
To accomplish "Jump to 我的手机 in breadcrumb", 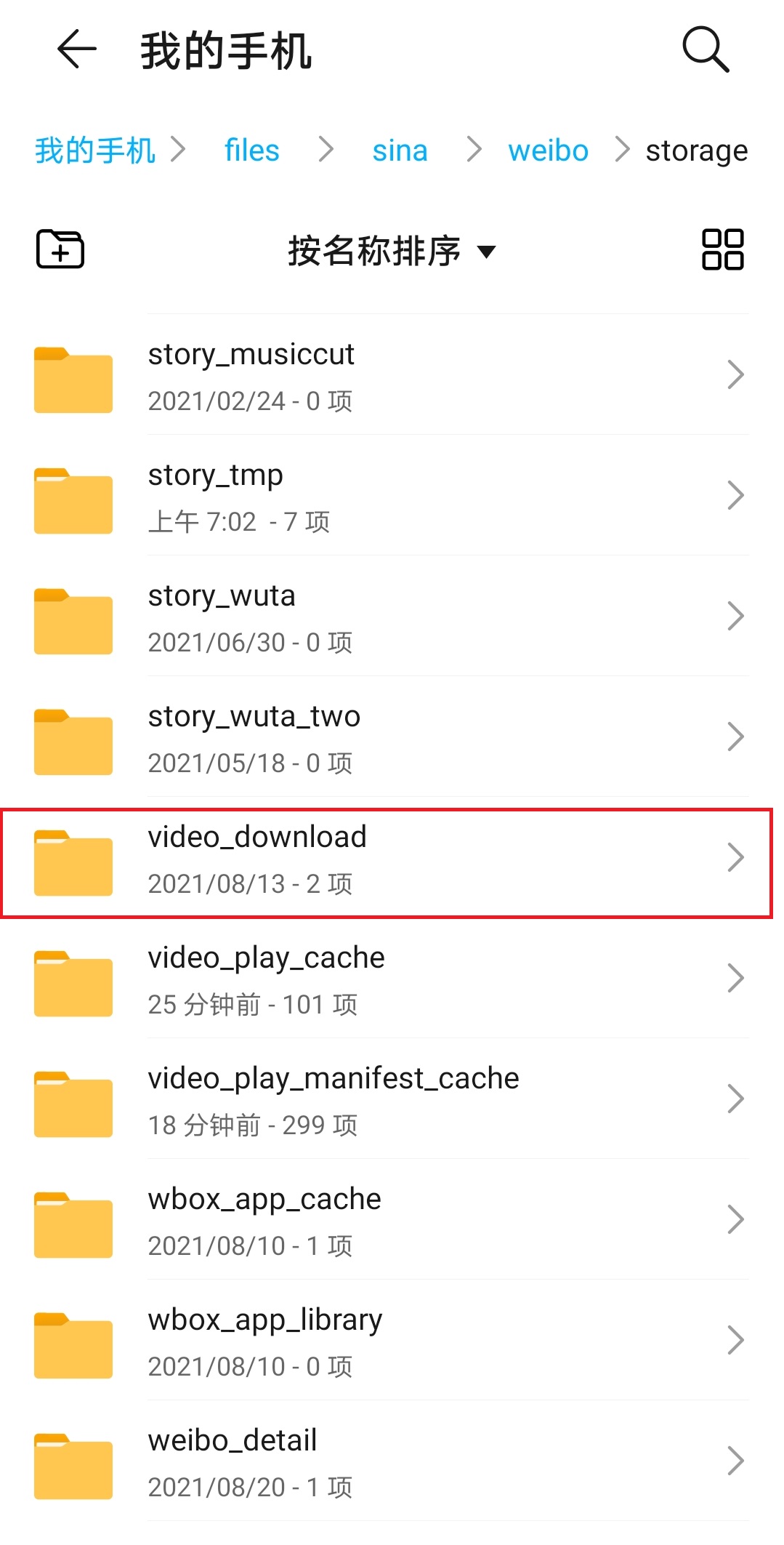I will tap(95, 151).
